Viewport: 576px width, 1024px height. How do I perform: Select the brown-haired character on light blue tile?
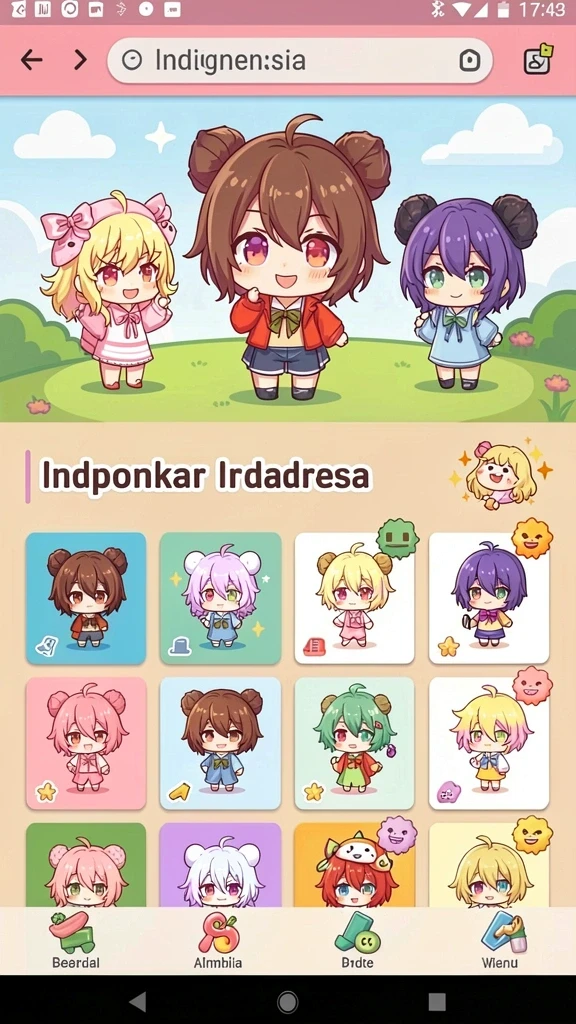coord(221,743)
